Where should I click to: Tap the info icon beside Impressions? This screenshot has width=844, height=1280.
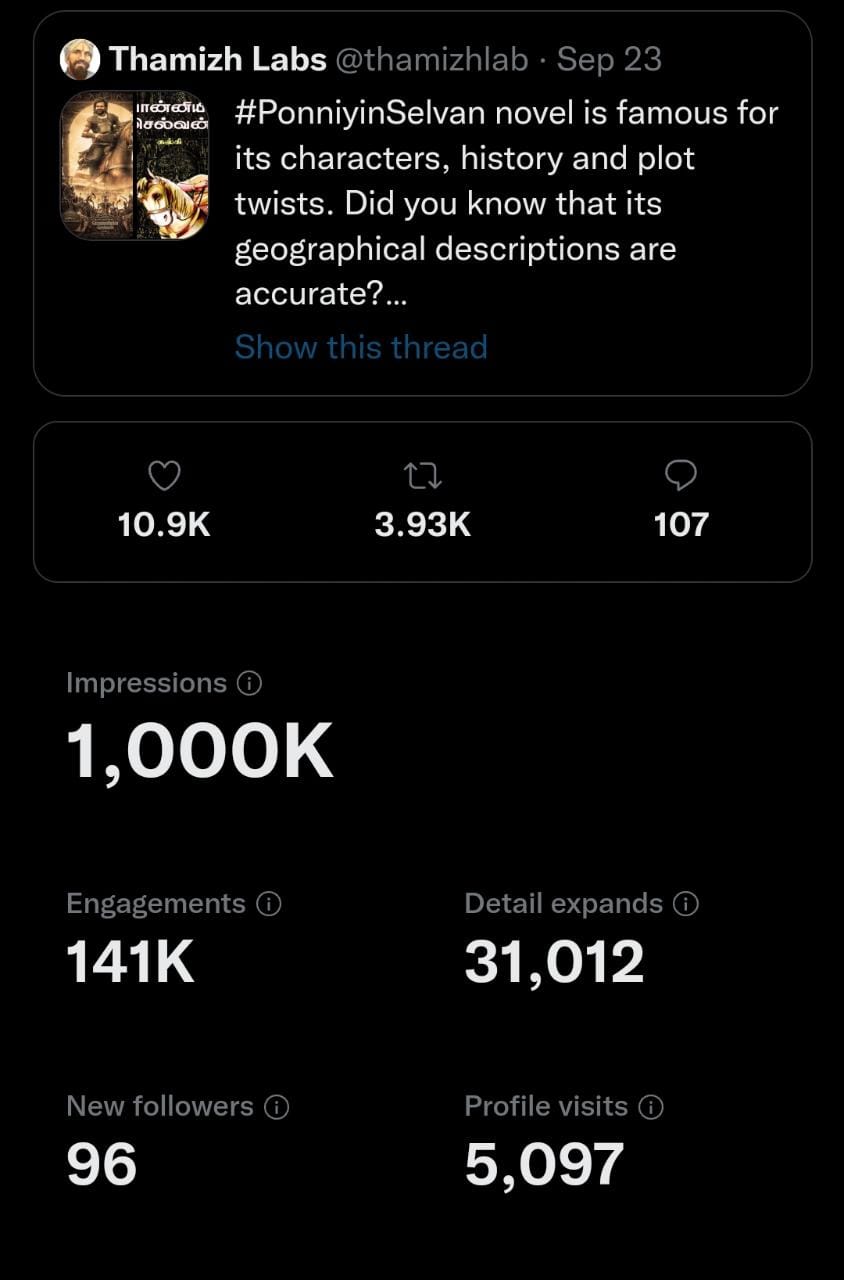(249, 684)
